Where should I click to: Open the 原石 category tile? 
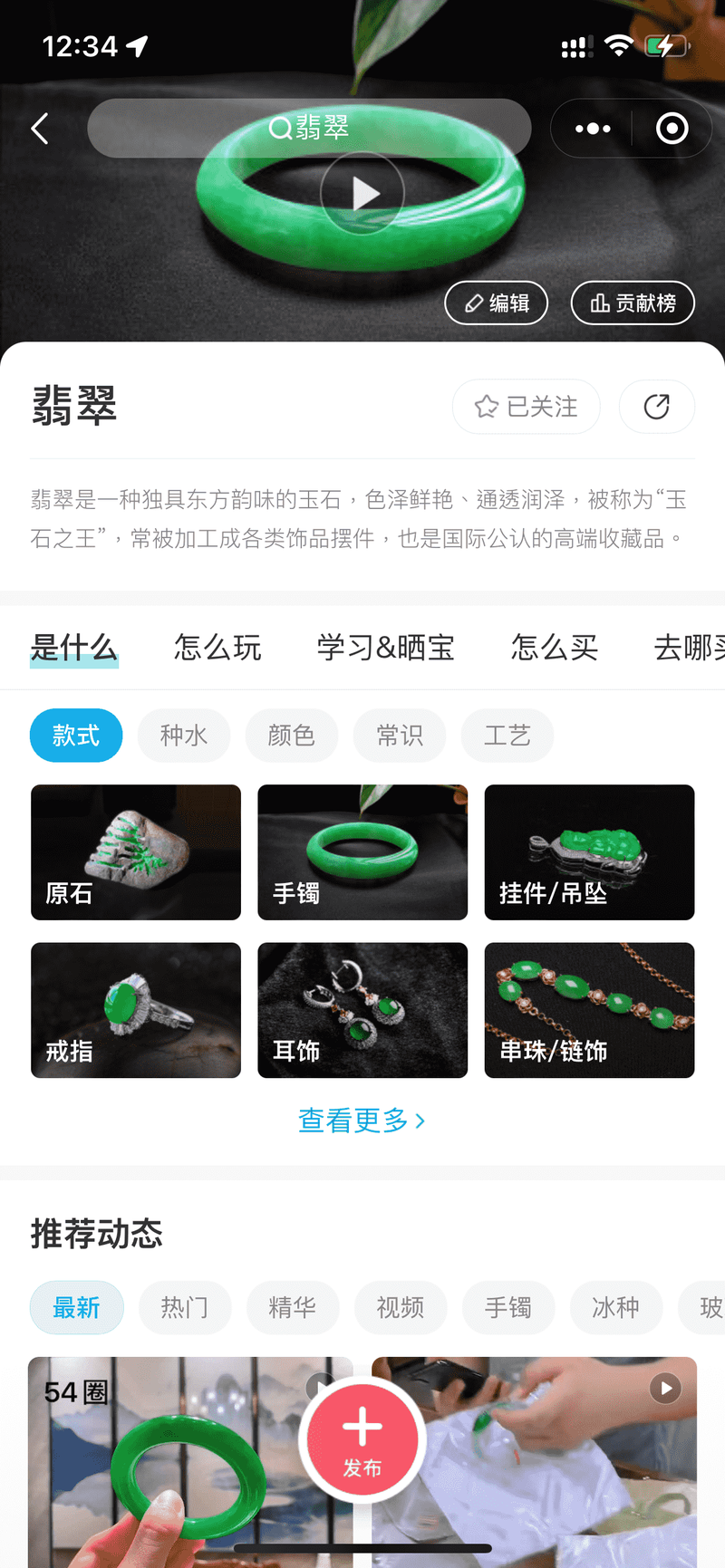[x=136, y=851]
